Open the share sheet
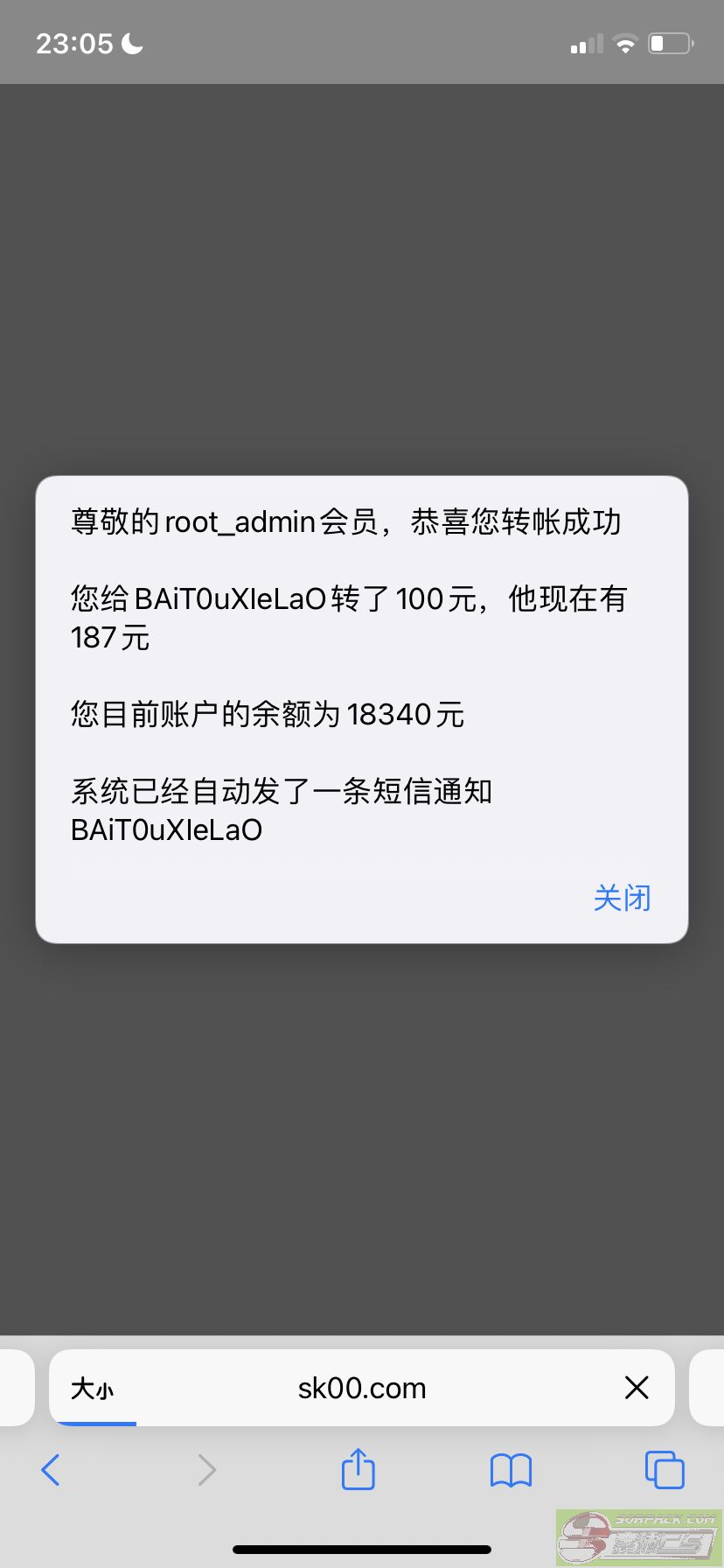Image resolution: width=724 pixels, height=1568 pixels. (358, 1468)
